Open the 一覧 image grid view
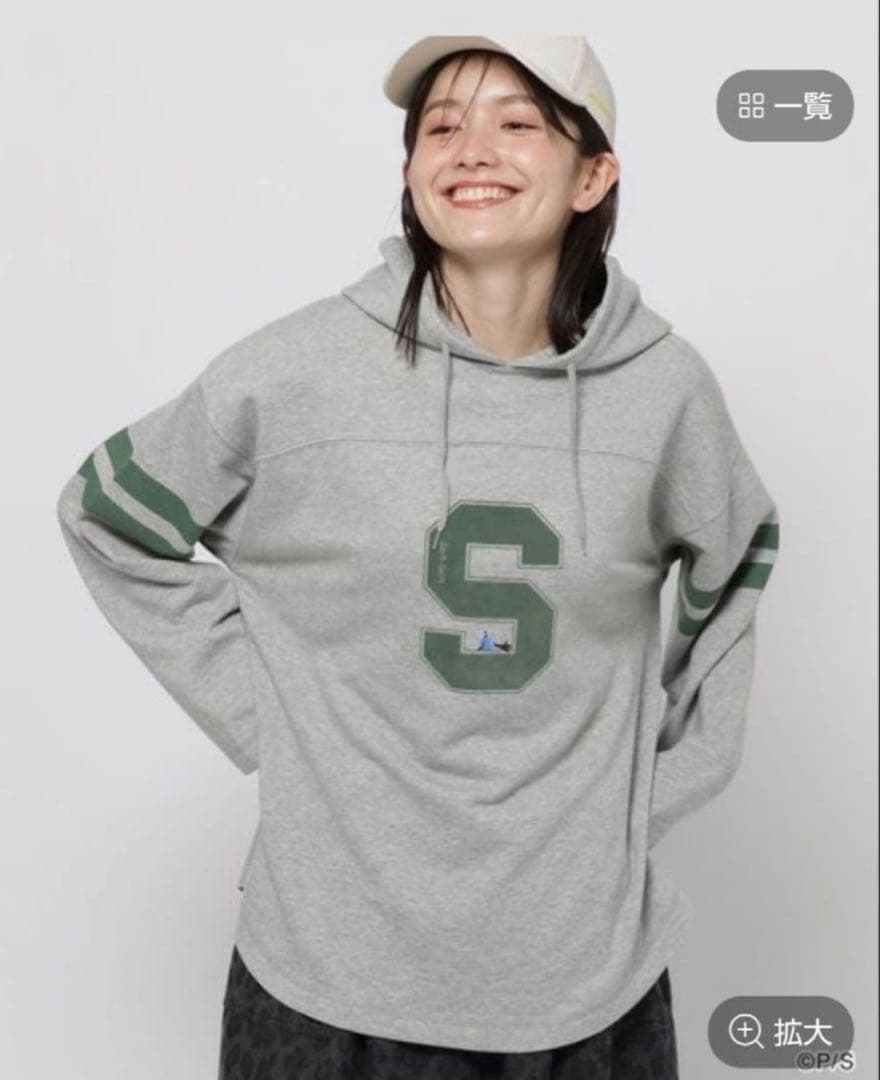Viewport: 880px width, 1080px height. pos(784,106)
